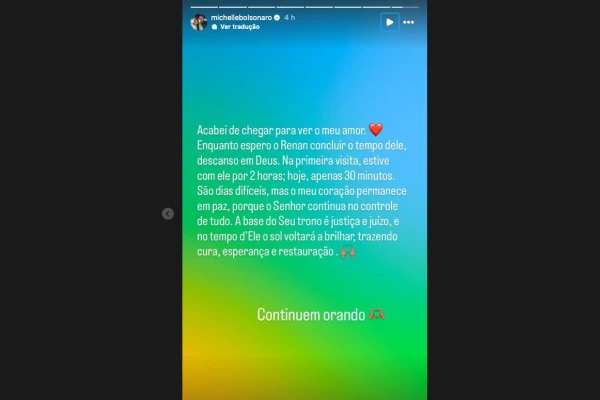Tap Ver tradução to translate the story
Image resolution: width=600 pixels, height=400 pixels.
click(x=240, y=27)
